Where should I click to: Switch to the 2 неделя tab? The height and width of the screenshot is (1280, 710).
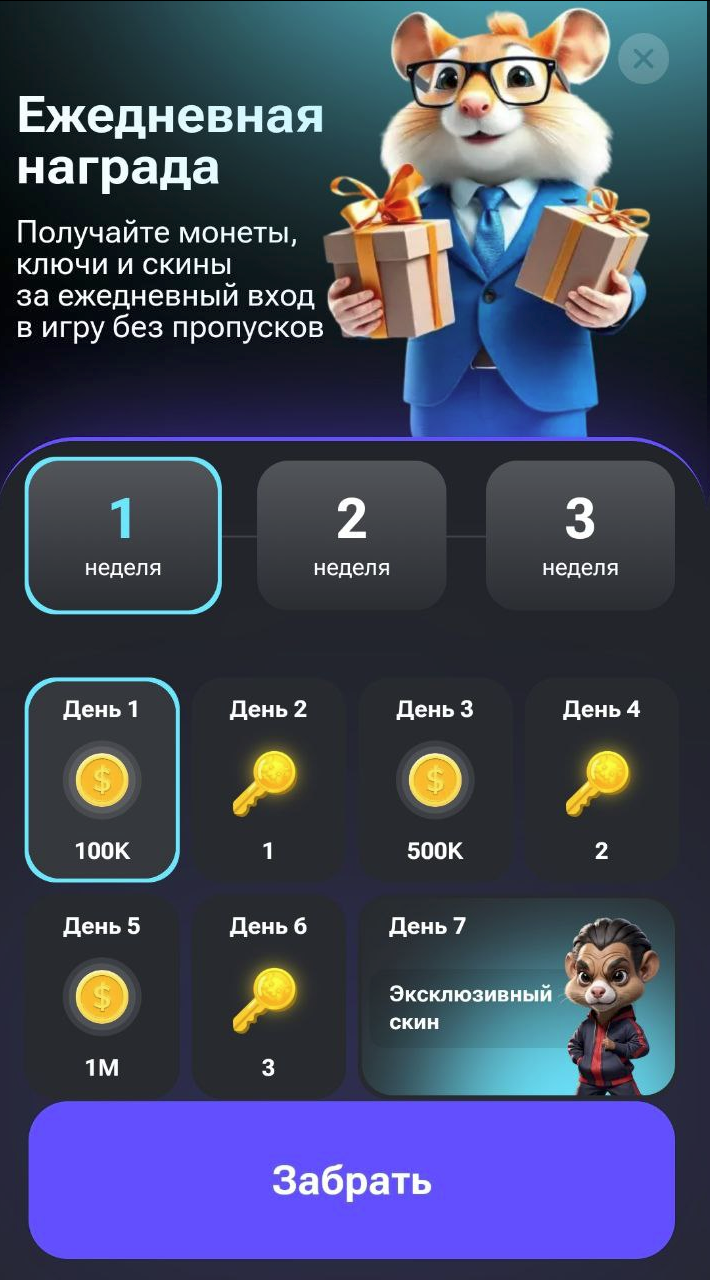coord(352,535)
